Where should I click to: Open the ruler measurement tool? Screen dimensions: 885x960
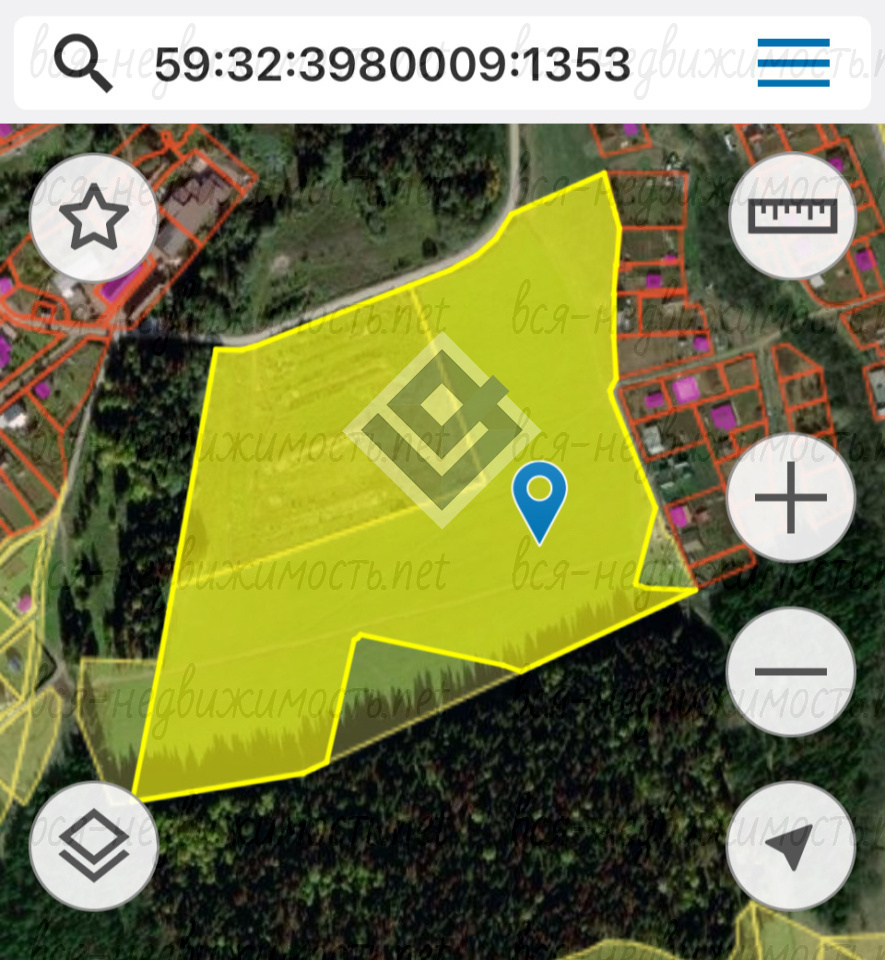[x=792, y=215]
